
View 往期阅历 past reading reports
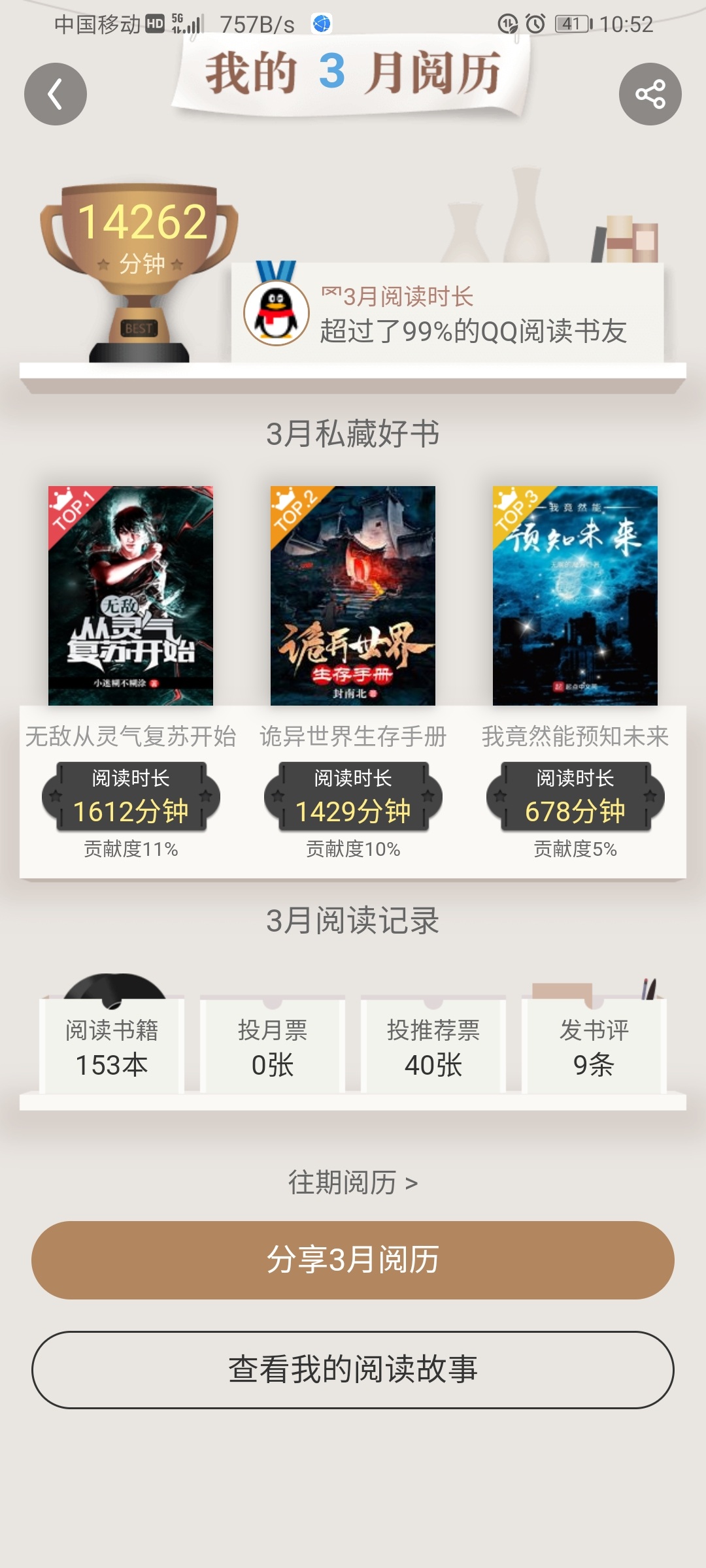point(353,1183)
